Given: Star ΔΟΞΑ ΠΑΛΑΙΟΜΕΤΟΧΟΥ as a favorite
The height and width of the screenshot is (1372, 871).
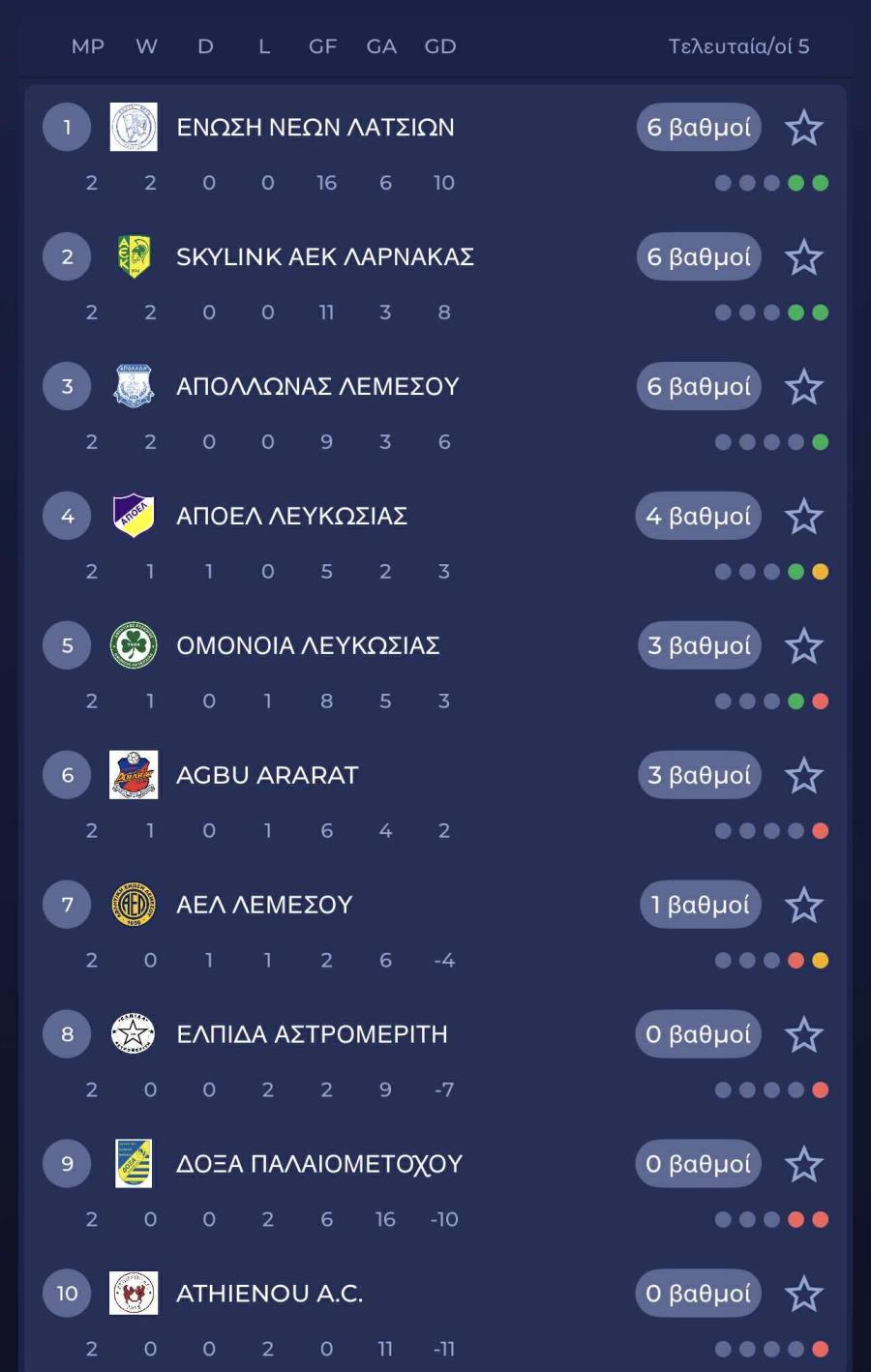Looking at the screenshot, I should [803, 1165].
